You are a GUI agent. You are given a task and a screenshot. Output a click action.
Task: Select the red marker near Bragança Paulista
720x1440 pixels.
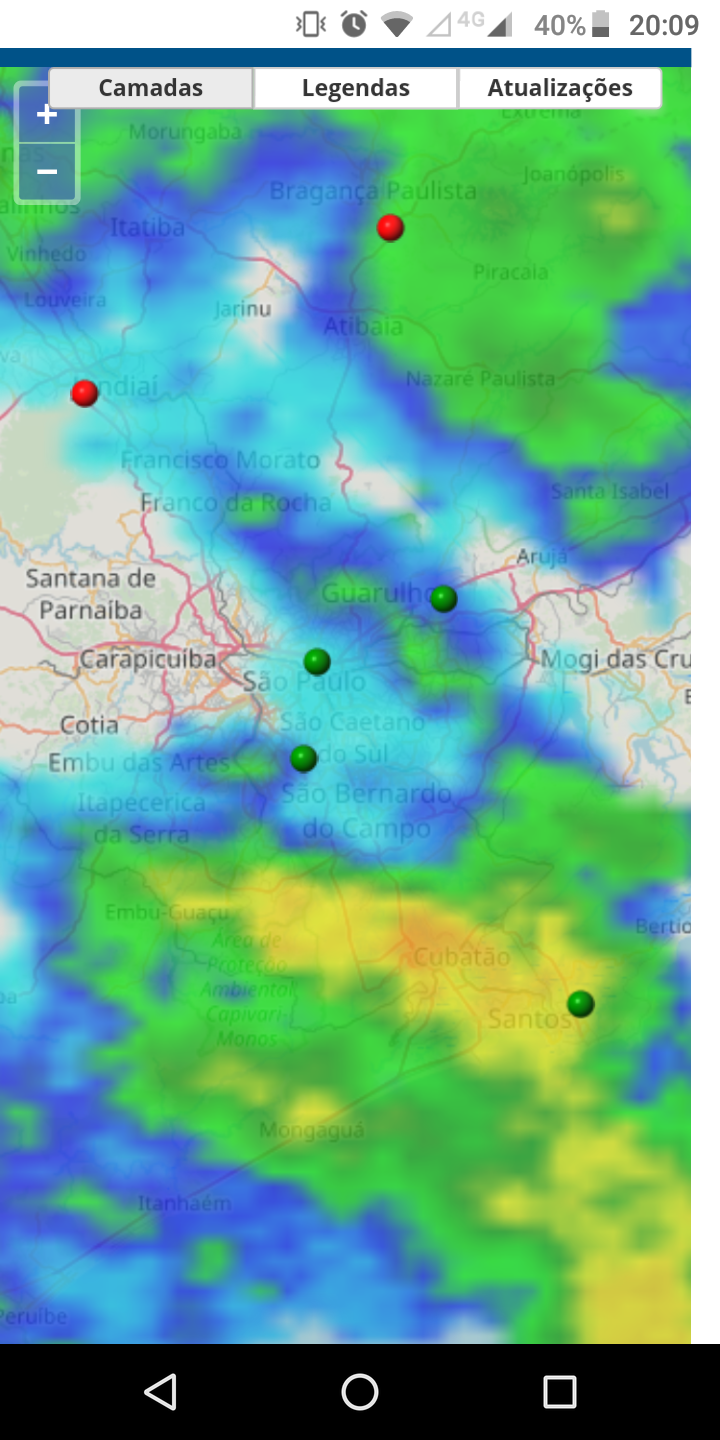click(390, 228)
